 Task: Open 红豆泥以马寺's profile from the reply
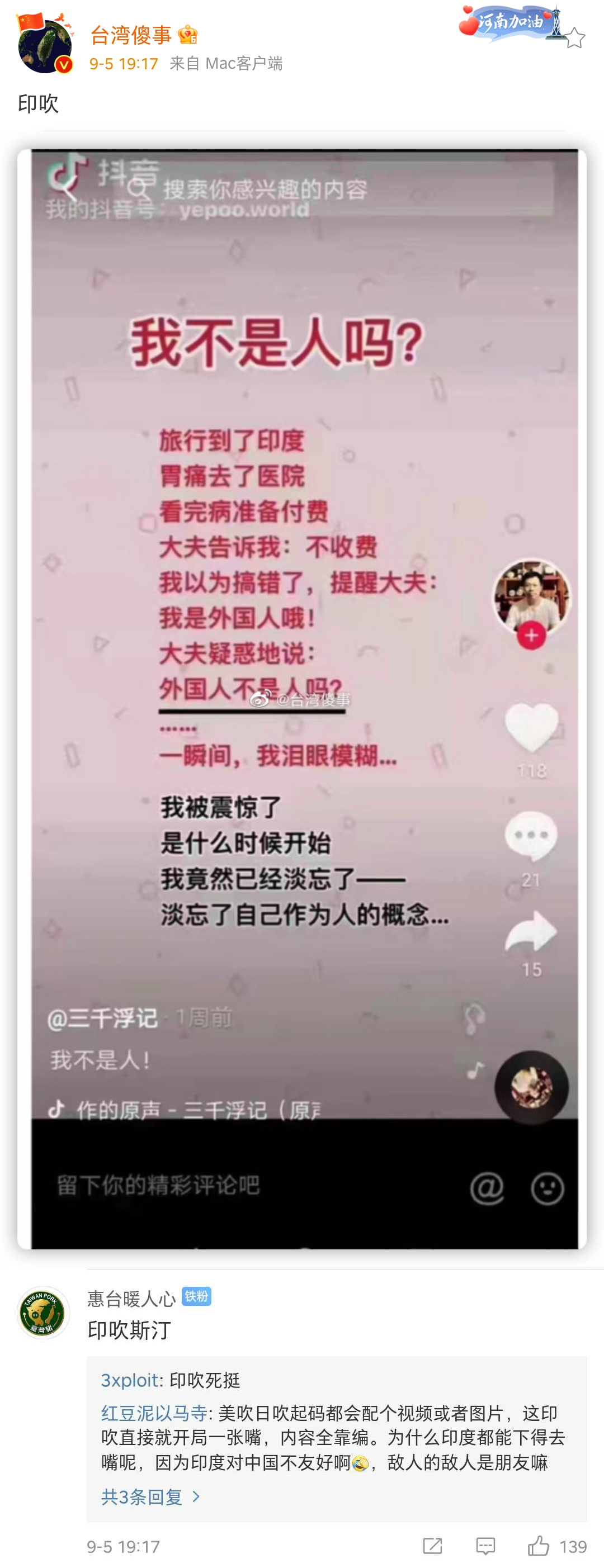(153, 1412)
